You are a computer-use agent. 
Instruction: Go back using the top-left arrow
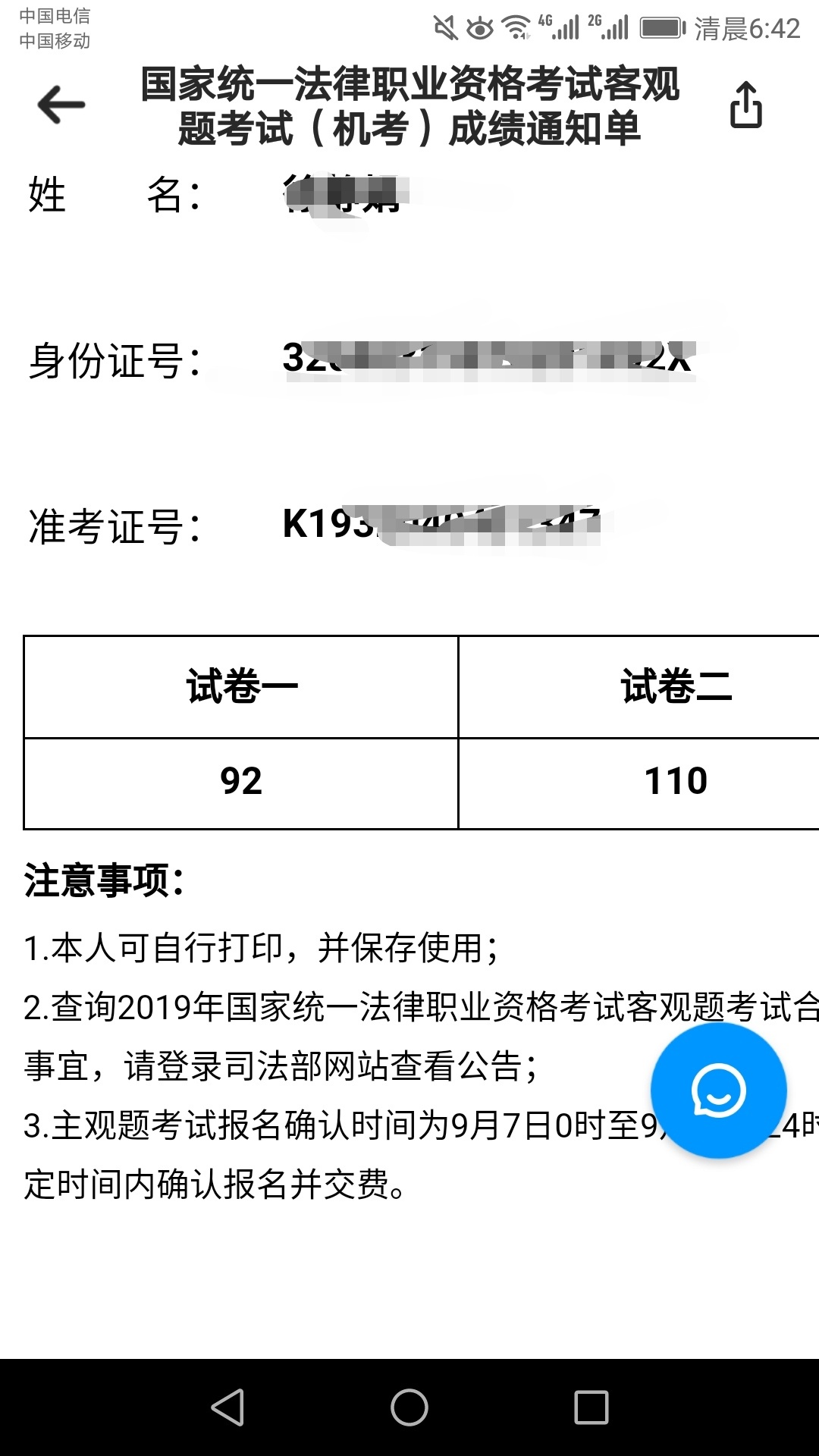[x=61, y=105]
